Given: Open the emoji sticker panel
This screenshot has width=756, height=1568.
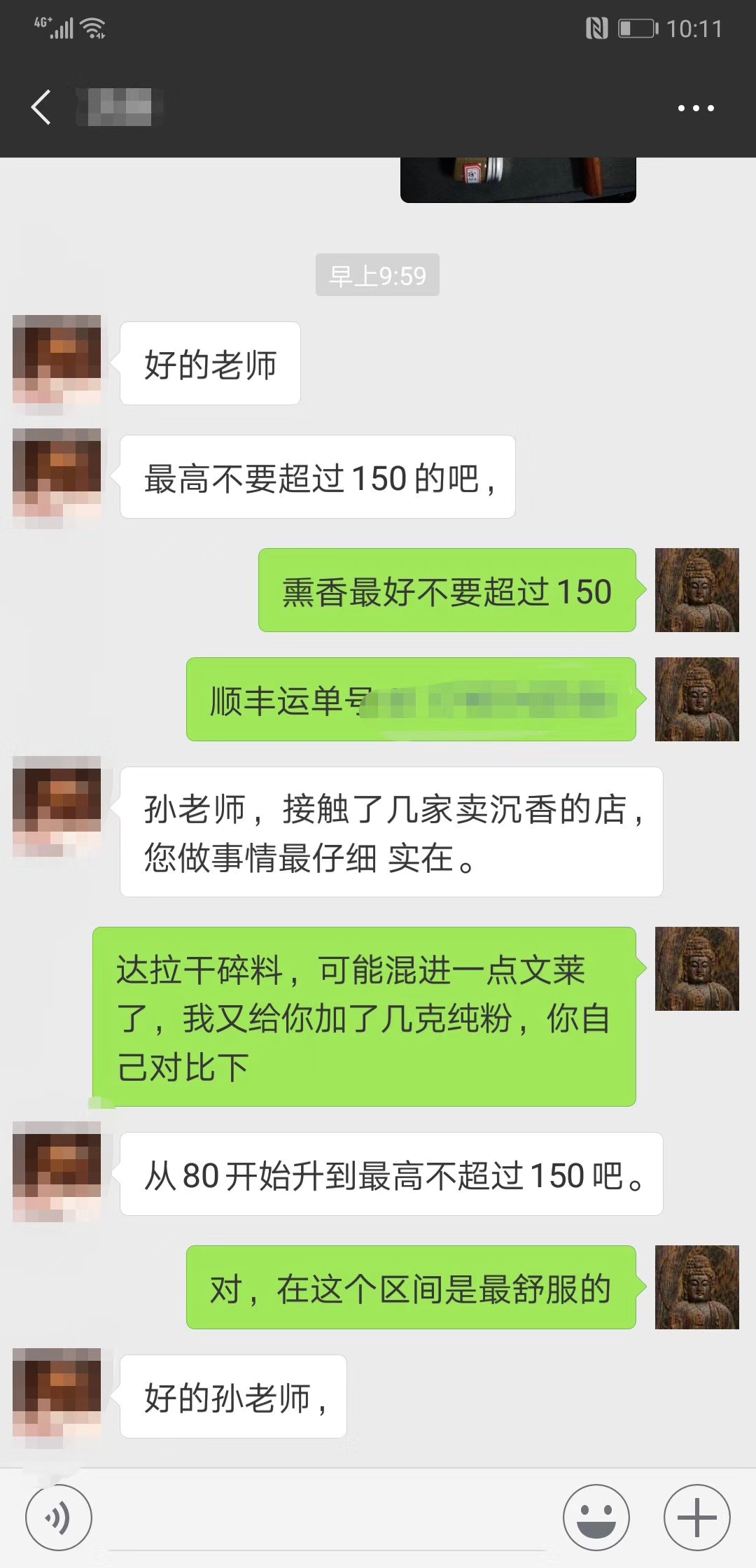Looking at the screenshot, I should click(596, 1518).
